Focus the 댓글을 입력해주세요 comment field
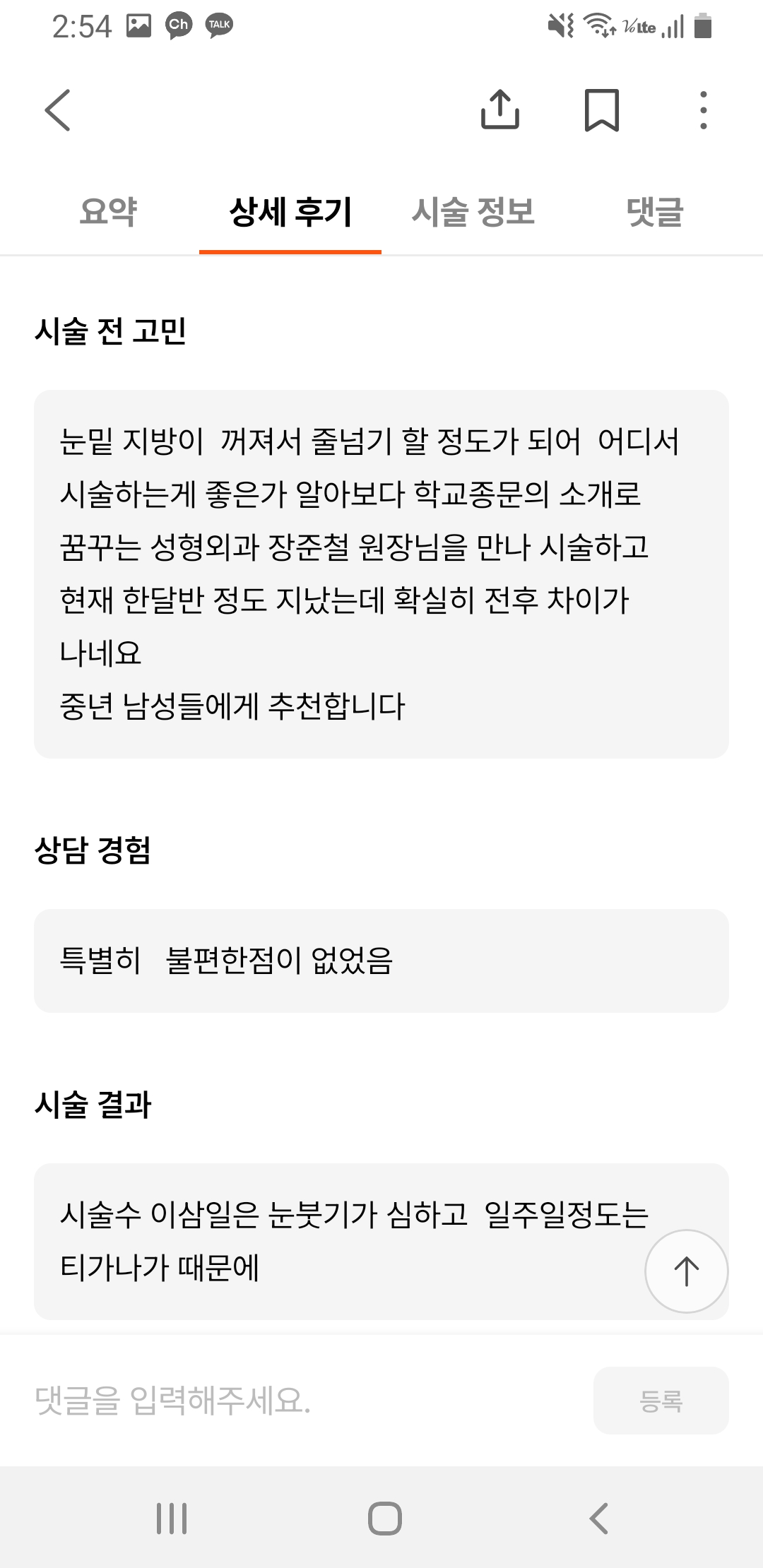Viewport: 763px width, 1568px height. tap(304, 1401)
